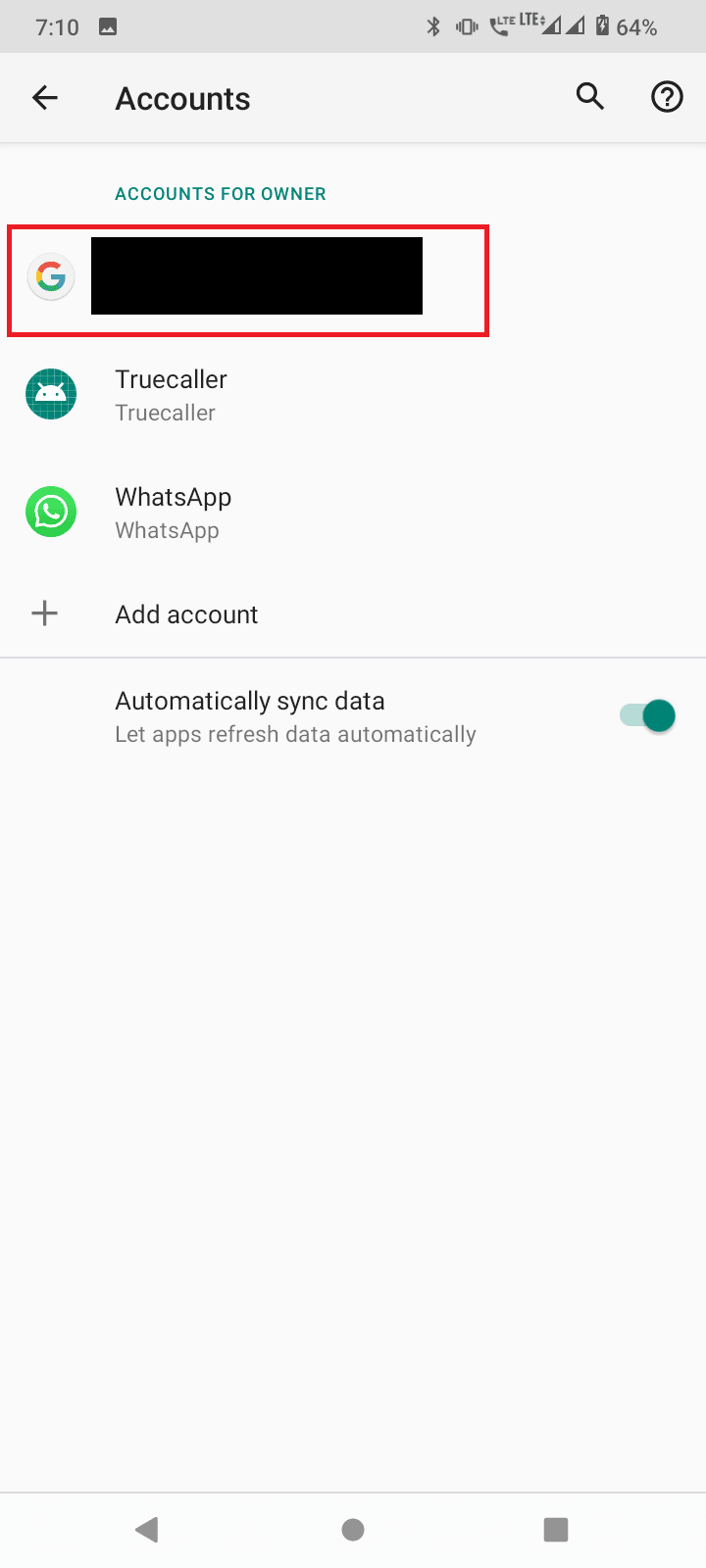Image resolution: width=706 pixels, height=1568 pixels.
Task: Click the back arrow in the app bar
Action: [x=44, y=97]
